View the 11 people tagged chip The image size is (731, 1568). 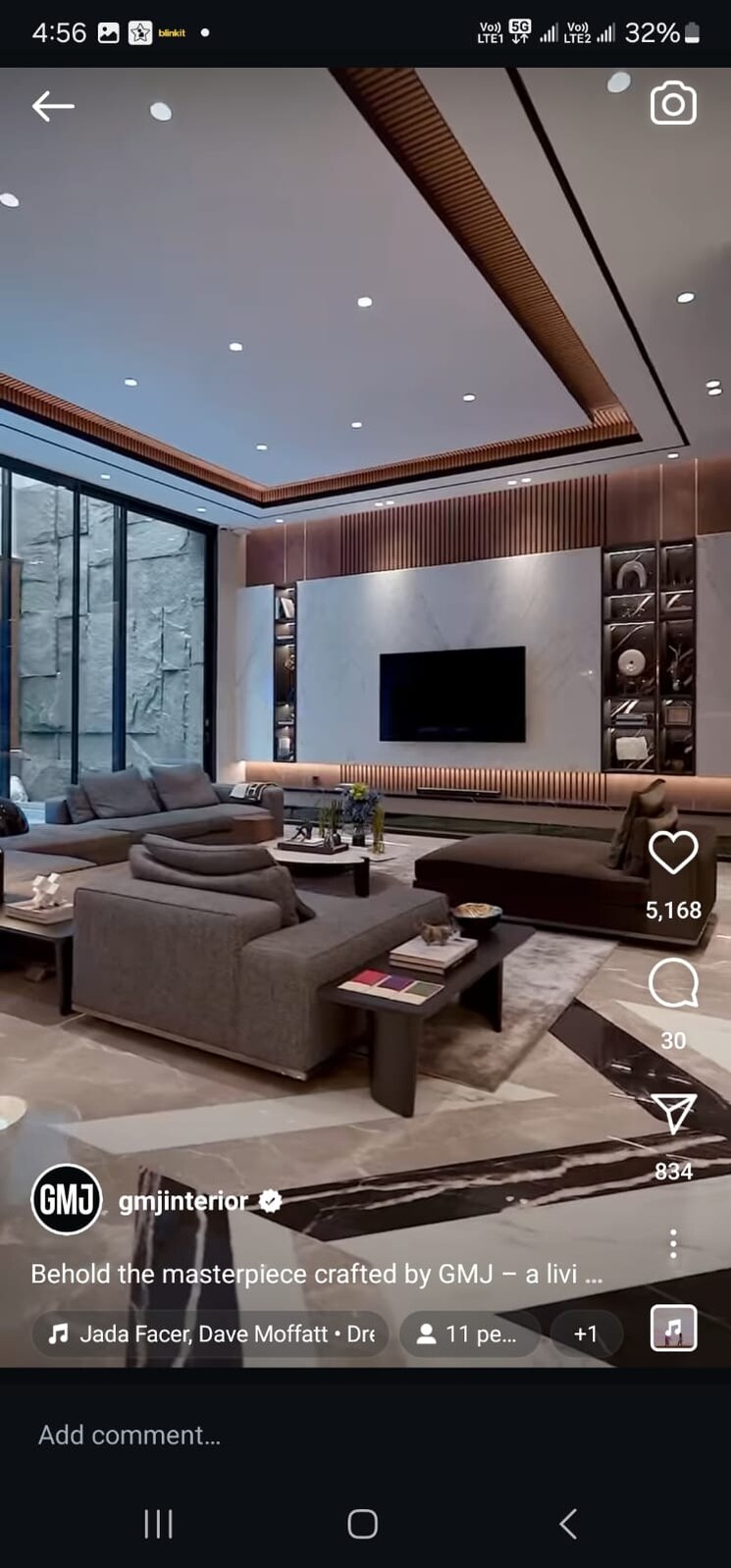point(469,1333)
